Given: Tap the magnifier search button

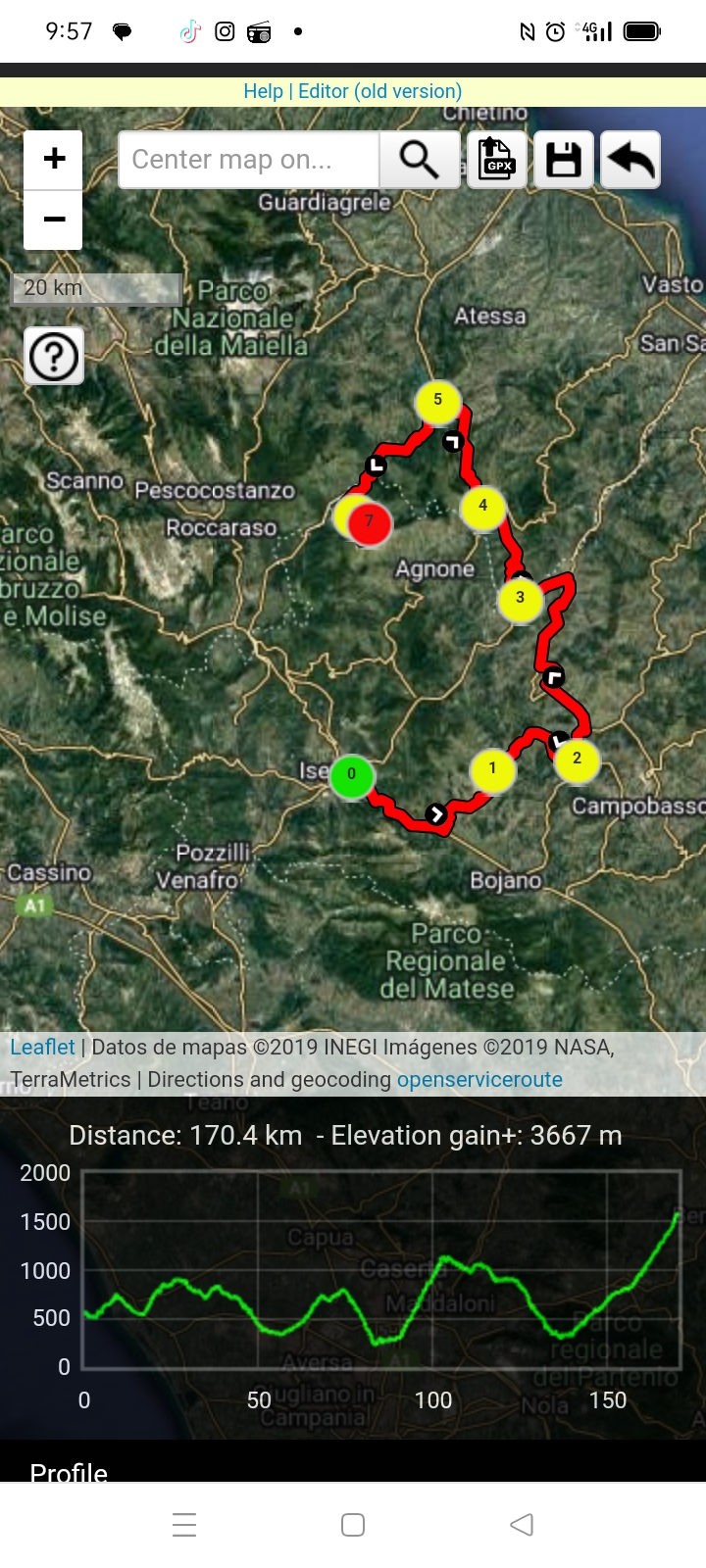Looking at the screenshot, I should 419,160.
